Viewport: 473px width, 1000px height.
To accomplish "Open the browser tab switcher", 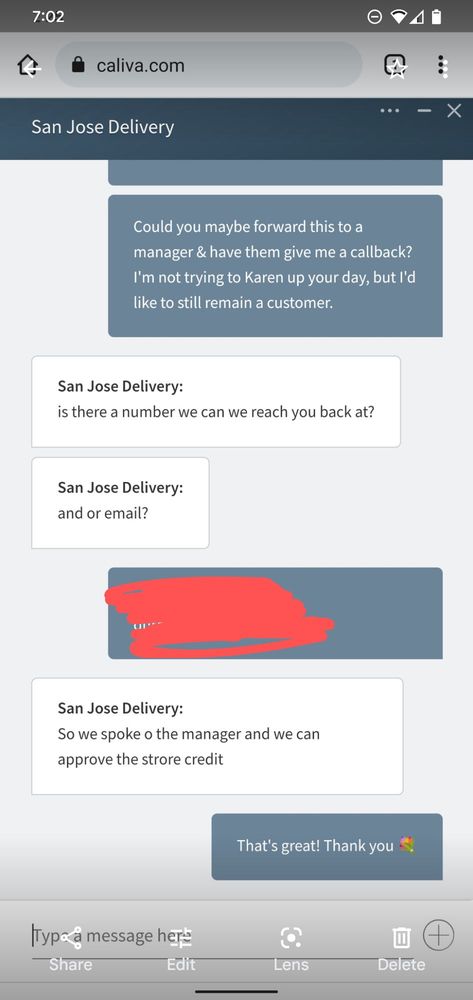I will (x=395, y=66).
